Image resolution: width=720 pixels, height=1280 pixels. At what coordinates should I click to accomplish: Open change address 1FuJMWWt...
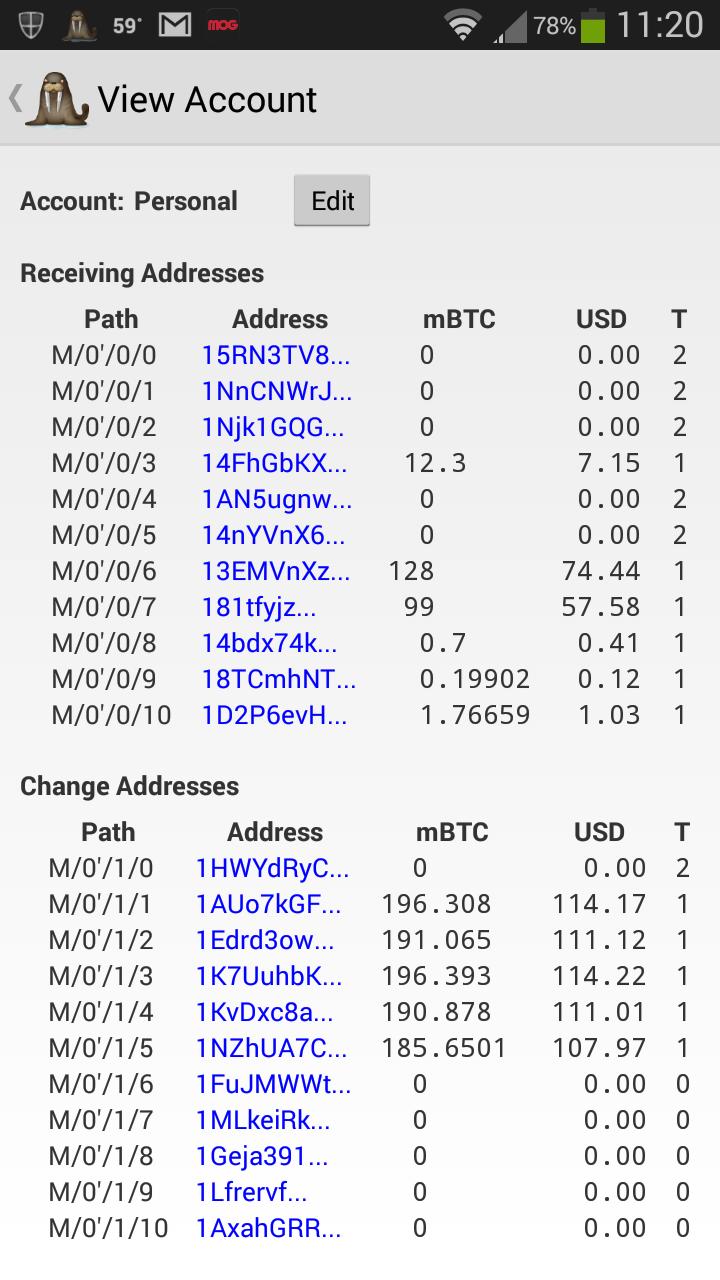tap(274, 1084)
